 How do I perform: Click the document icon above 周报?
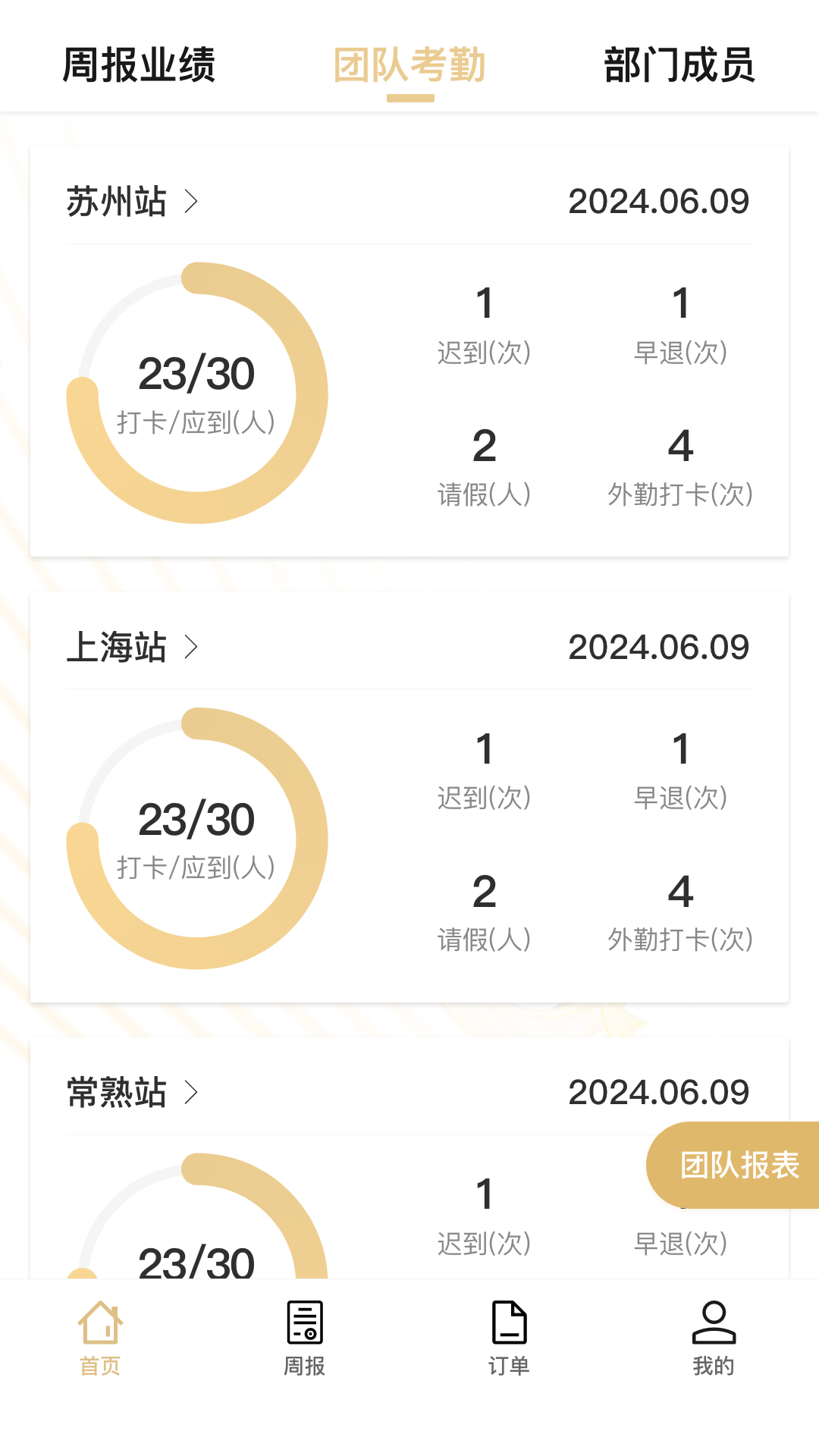coord(303,1322)
